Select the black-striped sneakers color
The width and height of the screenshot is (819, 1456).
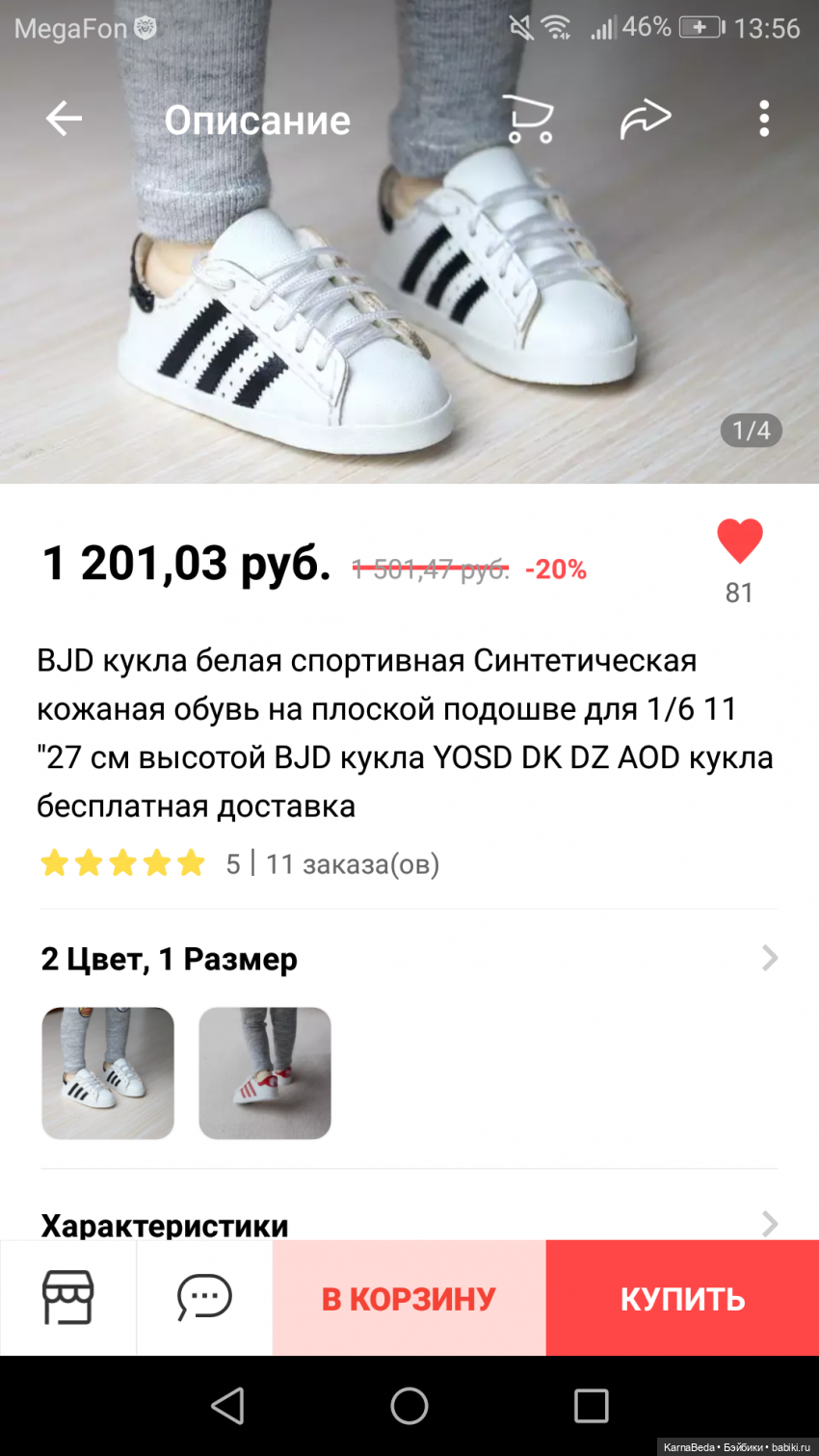pos(108,1072)
